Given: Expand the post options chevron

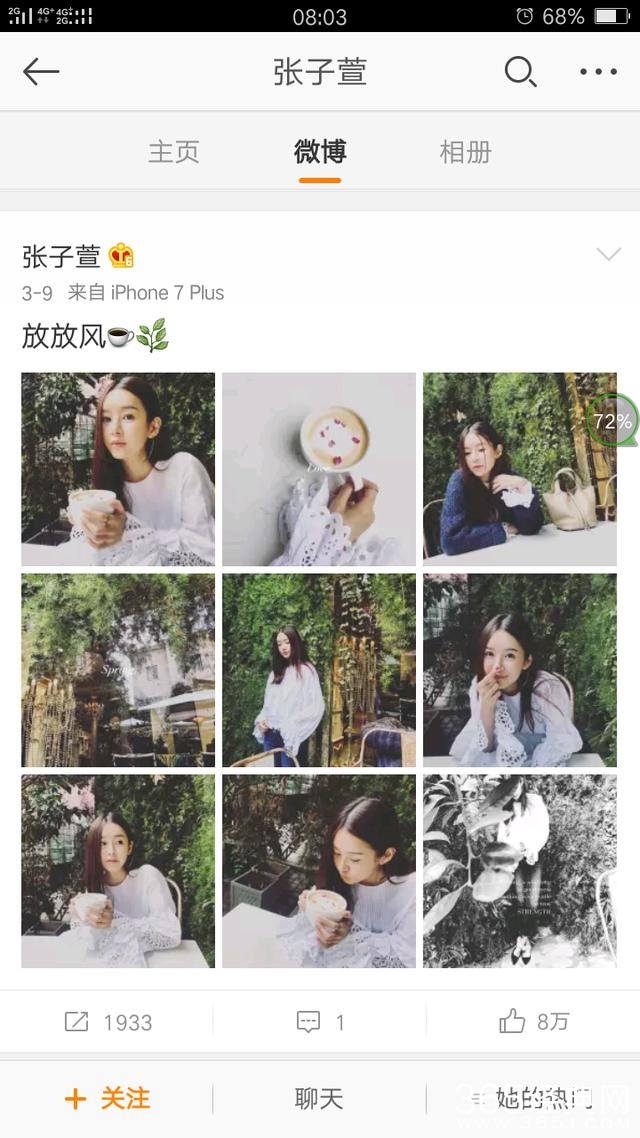Looking at the screenshot, I should (x=608, y=255).
